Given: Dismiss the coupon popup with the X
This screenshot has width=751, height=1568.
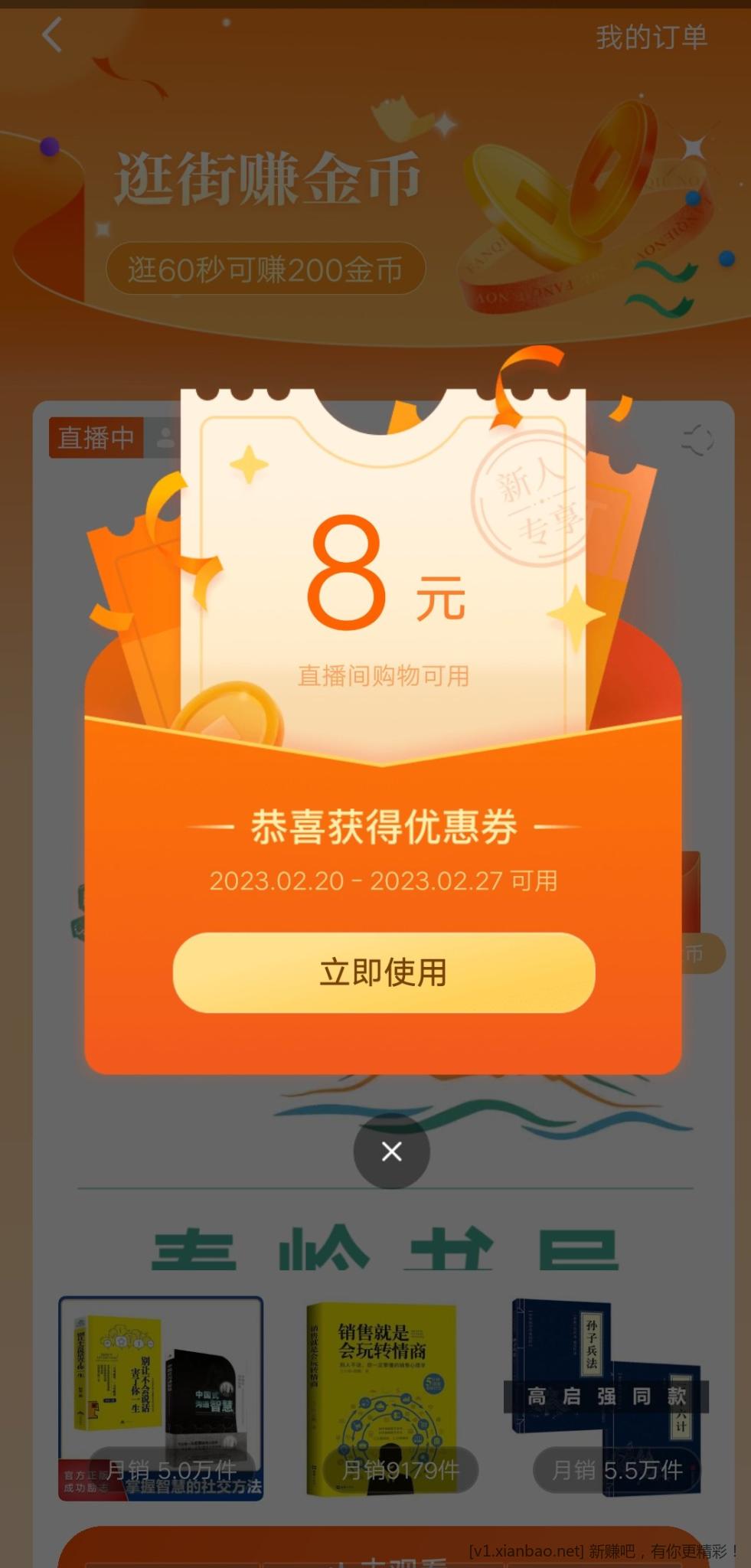Looking at the screenshot, I should 391,1151.
